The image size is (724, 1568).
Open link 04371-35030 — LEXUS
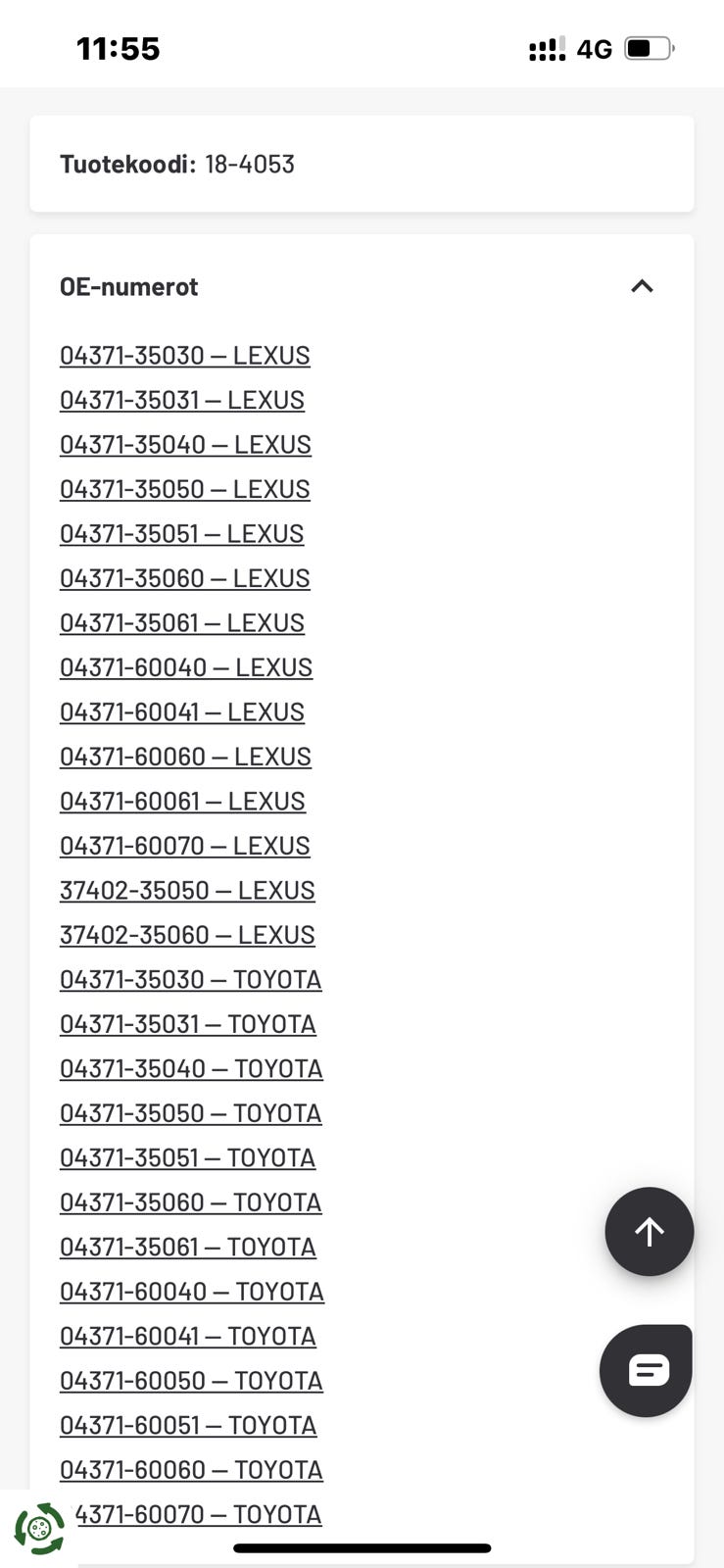coord(184,356)
